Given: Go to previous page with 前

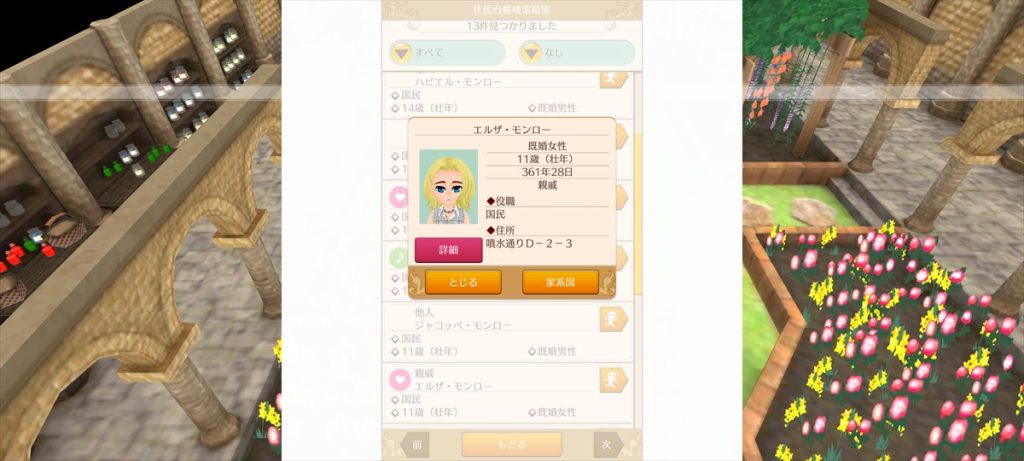Looking at the screenshot, I should [414, 444].
